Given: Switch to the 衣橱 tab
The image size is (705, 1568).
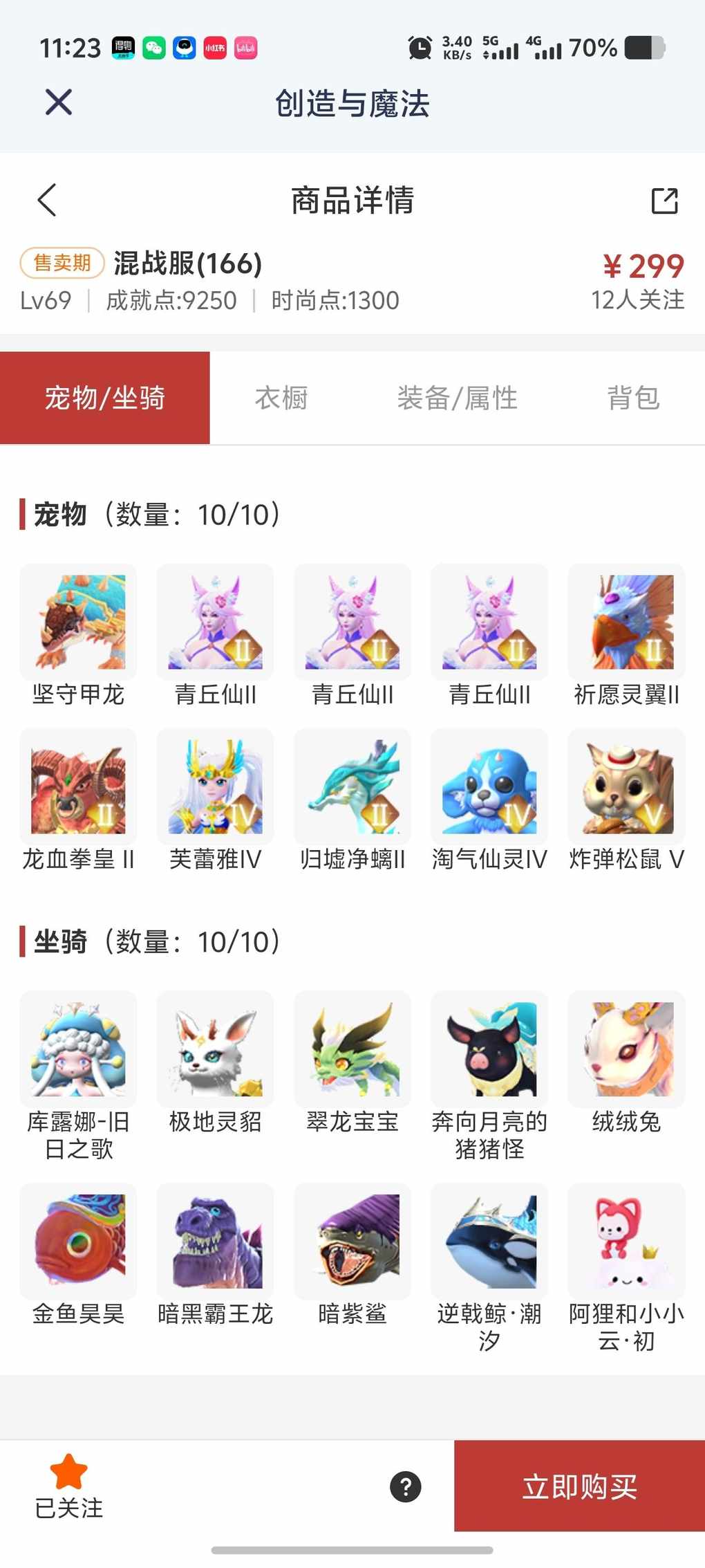Looking at the screenshot, I should click(x=281, y=398).
